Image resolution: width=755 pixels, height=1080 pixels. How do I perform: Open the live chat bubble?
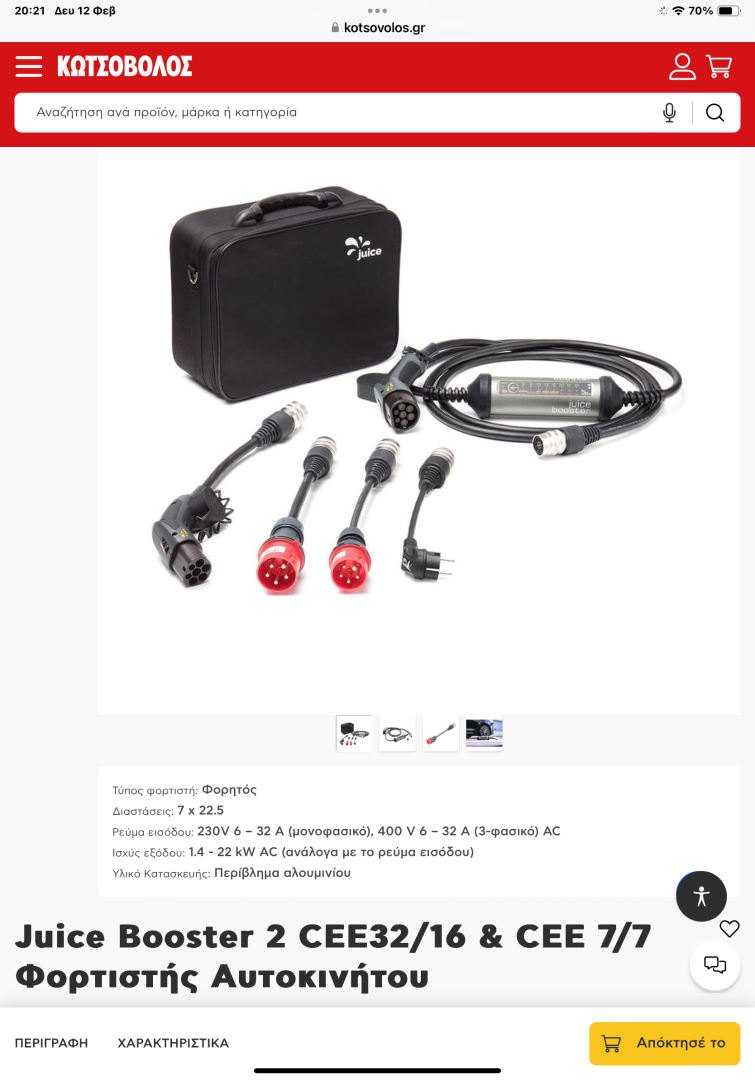tap(715, 965)
